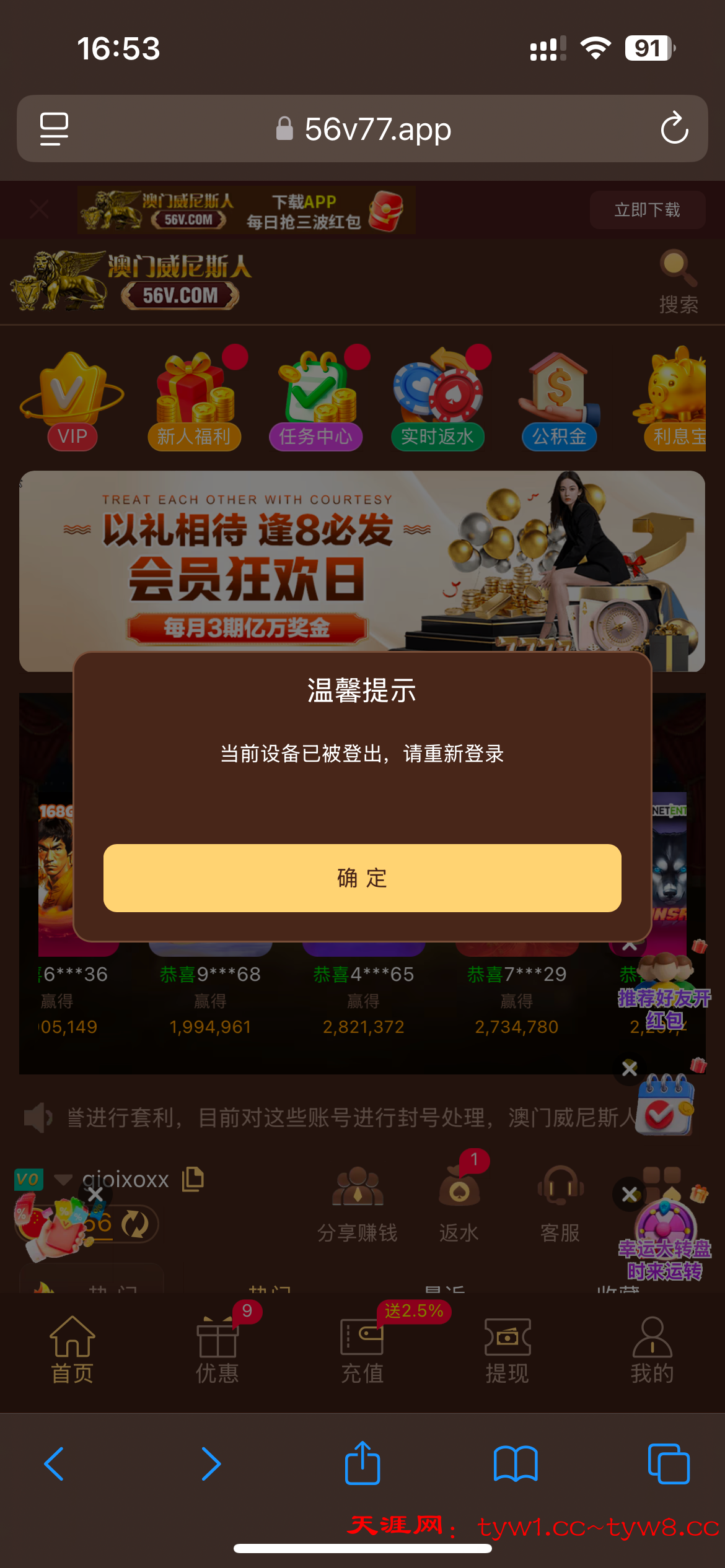Tap 立即下载 to download the app
This screenshot has height=1568, width=725.
647,210
